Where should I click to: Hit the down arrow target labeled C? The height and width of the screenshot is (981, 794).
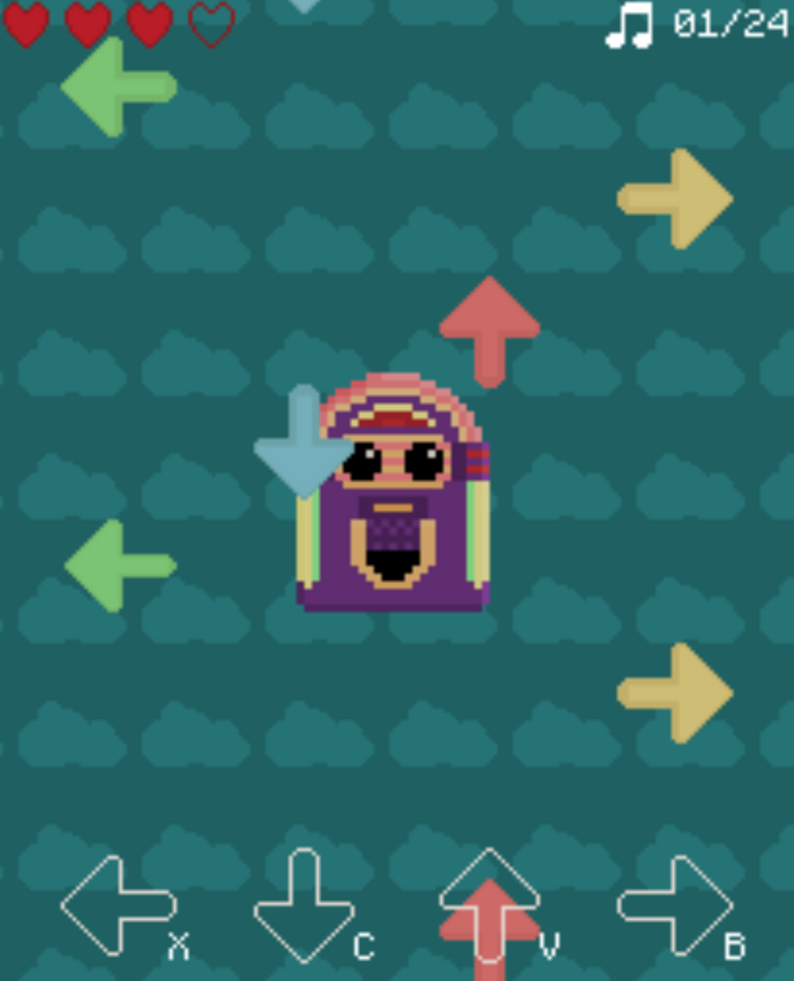click(x=303, y=906)
